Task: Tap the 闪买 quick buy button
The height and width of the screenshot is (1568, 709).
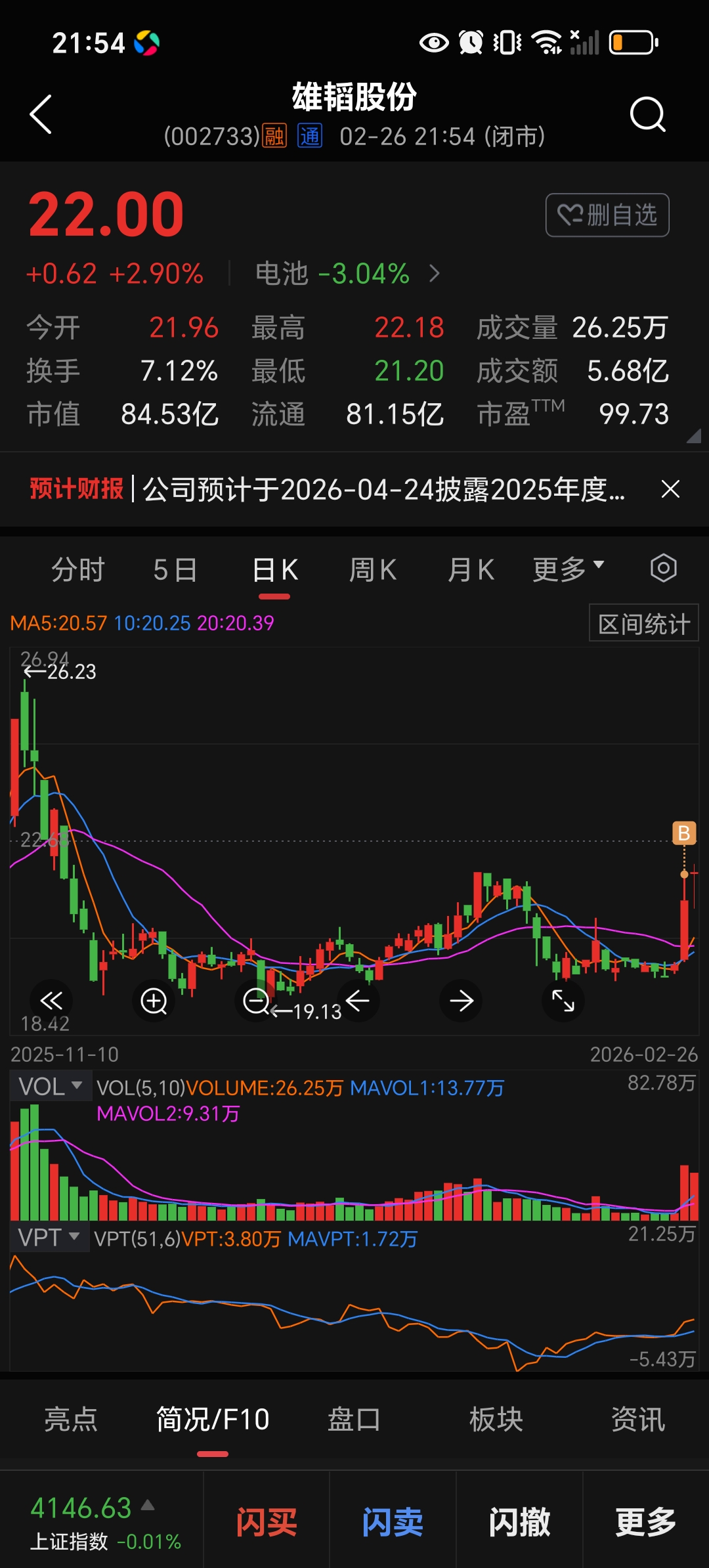Action: 267,1522
